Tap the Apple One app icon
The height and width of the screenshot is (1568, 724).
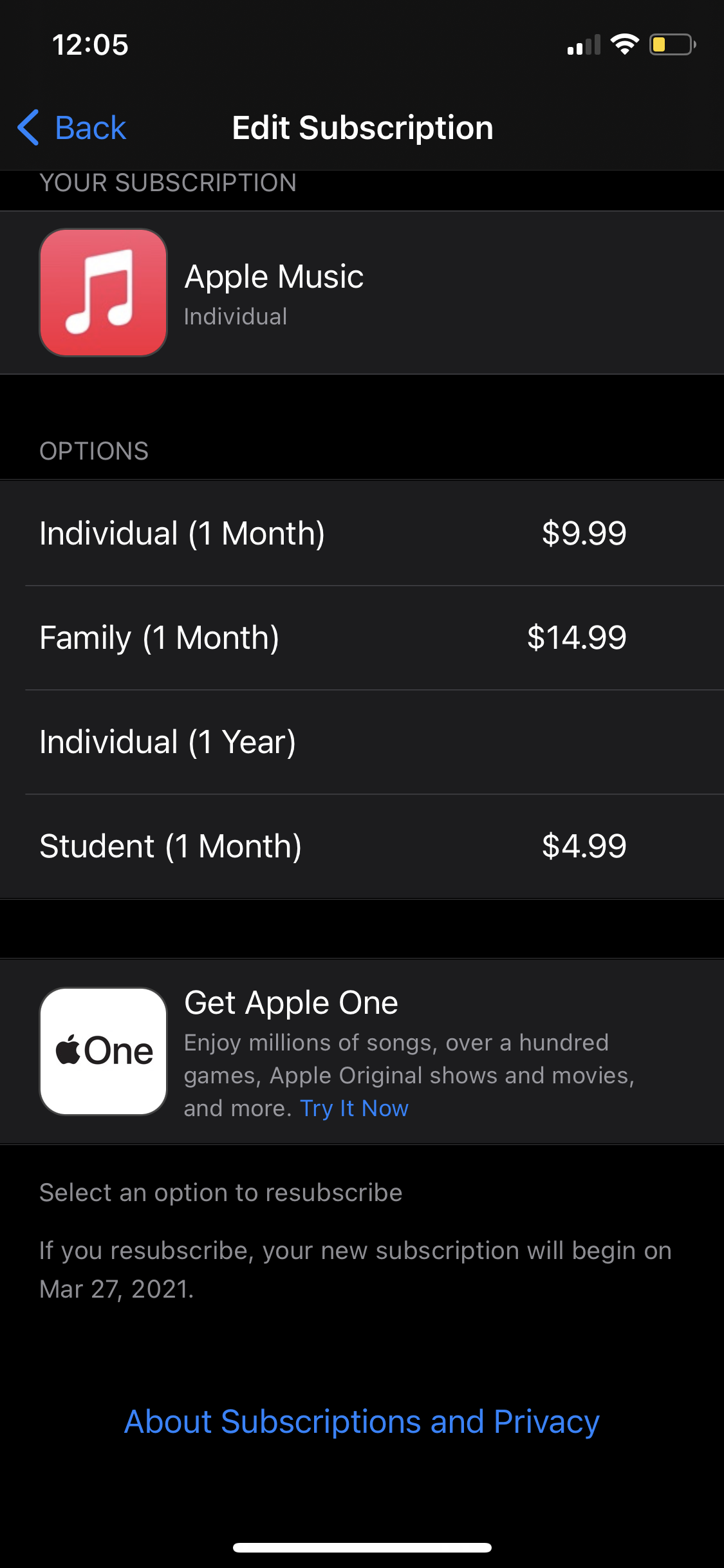pyautogui.click(x=103, y=1053)
